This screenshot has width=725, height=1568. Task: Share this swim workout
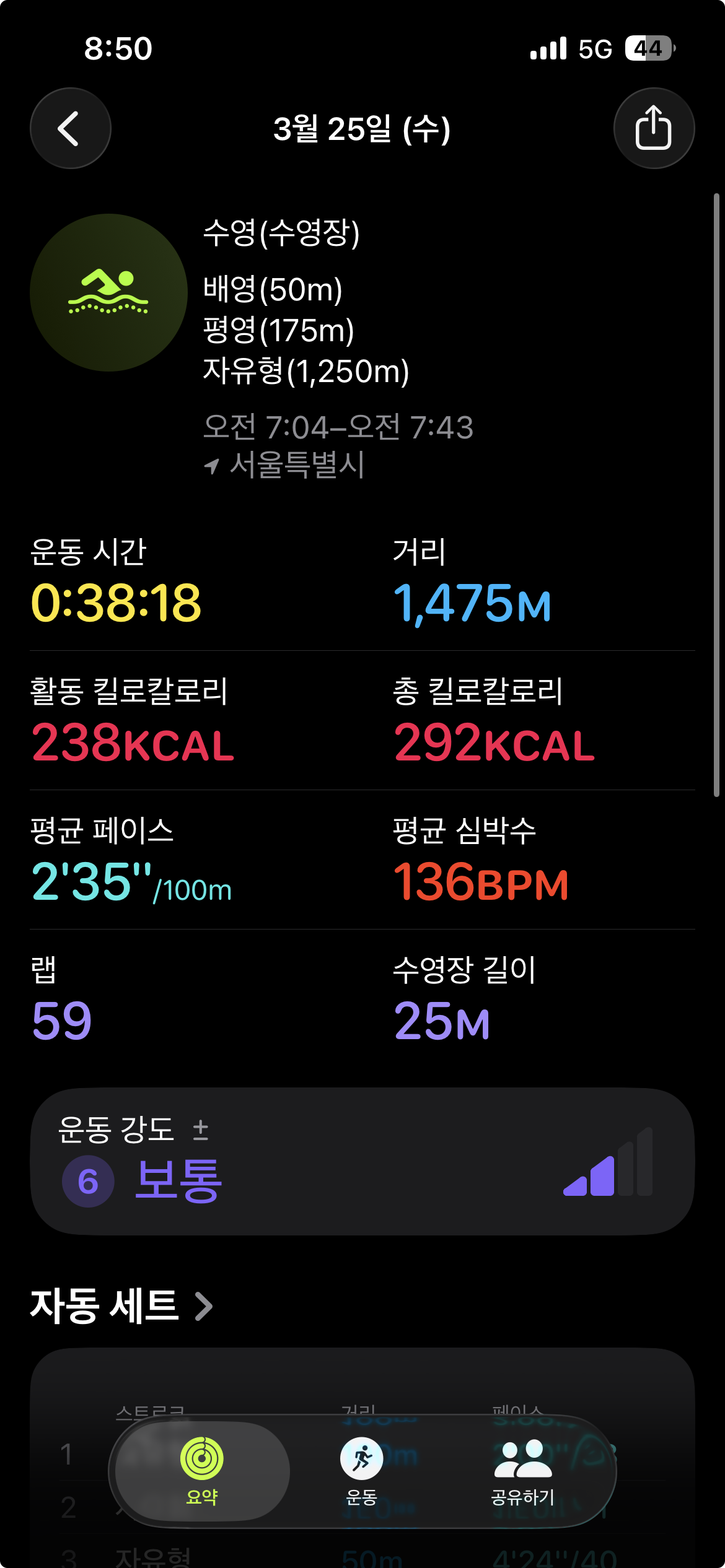click(x=654, y=128)
